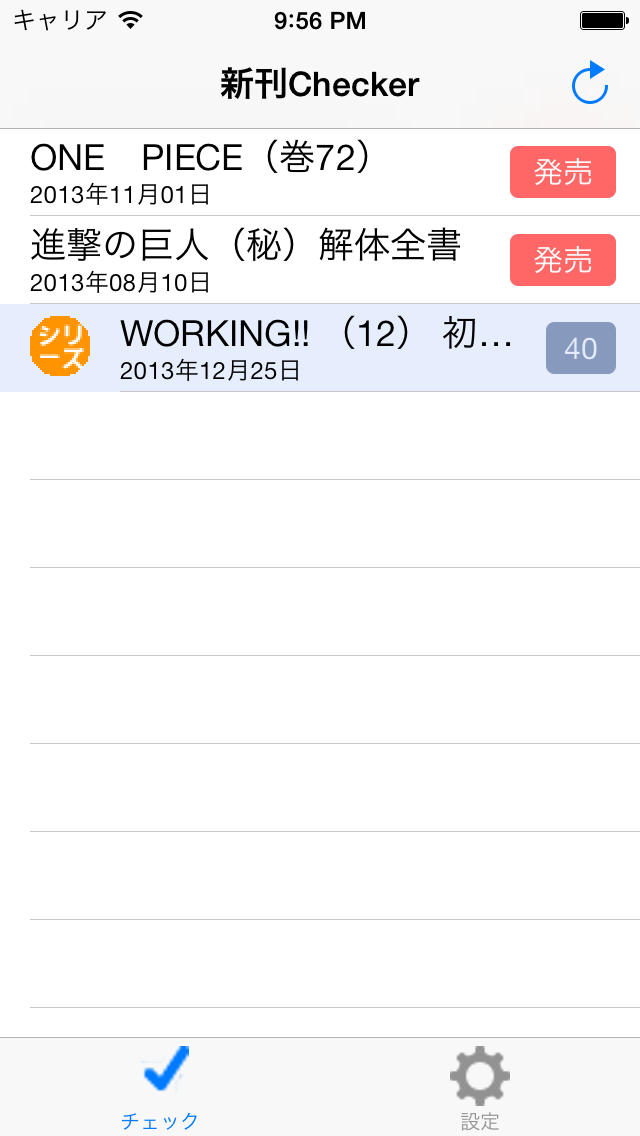
Task: Tap the 発売 button for 進撃の巨人
Action: tap(563, 260)
